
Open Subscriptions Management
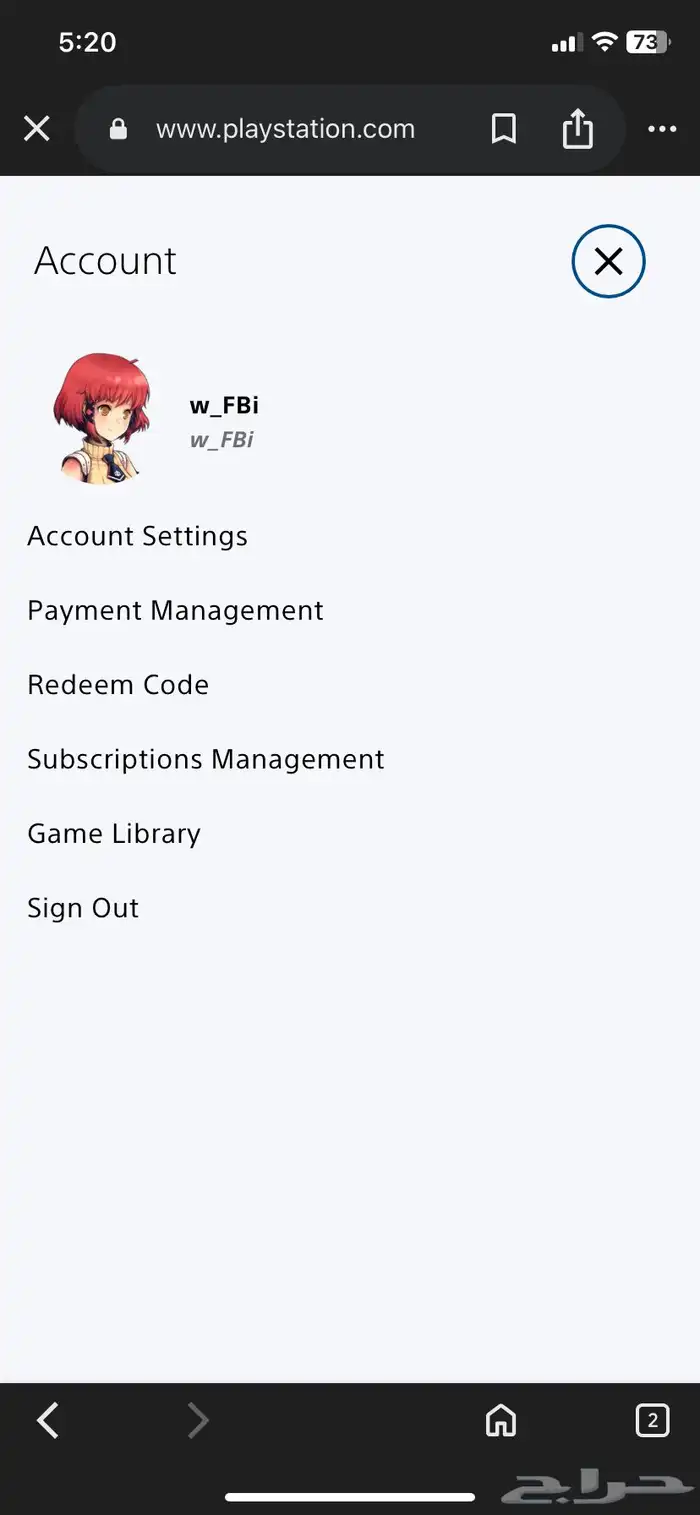pyautogui.click(x=205, y=760)
